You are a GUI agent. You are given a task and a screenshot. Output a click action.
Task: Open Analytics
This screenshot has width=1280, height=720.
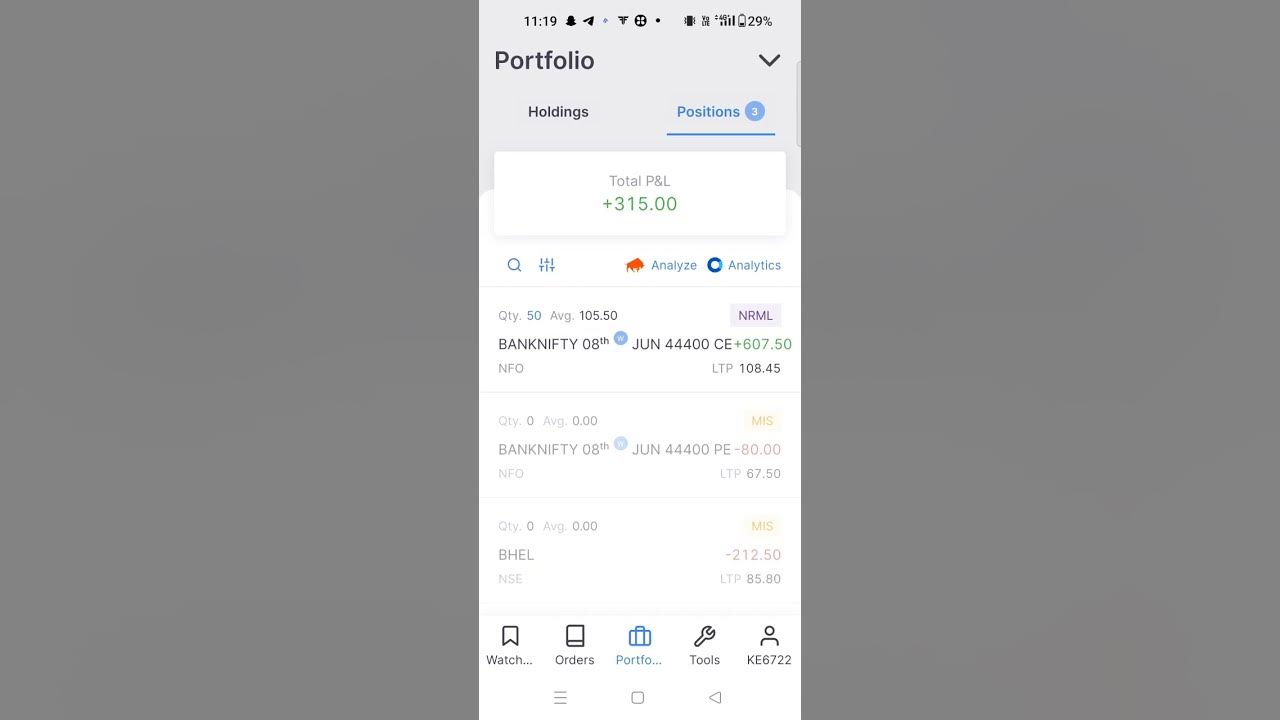744,265
